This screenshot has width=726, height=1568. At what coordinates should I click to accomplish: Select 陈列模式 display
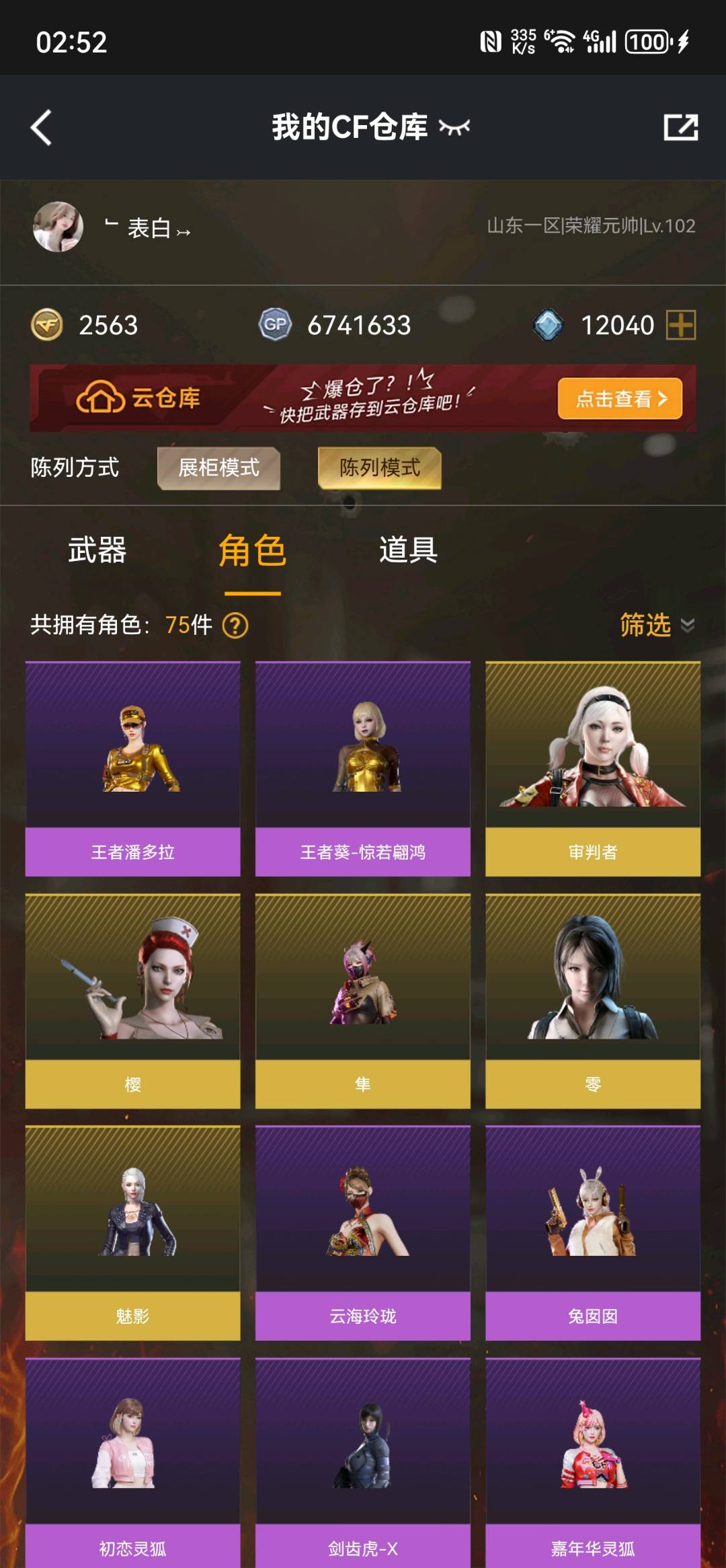(x=379, y=468)
